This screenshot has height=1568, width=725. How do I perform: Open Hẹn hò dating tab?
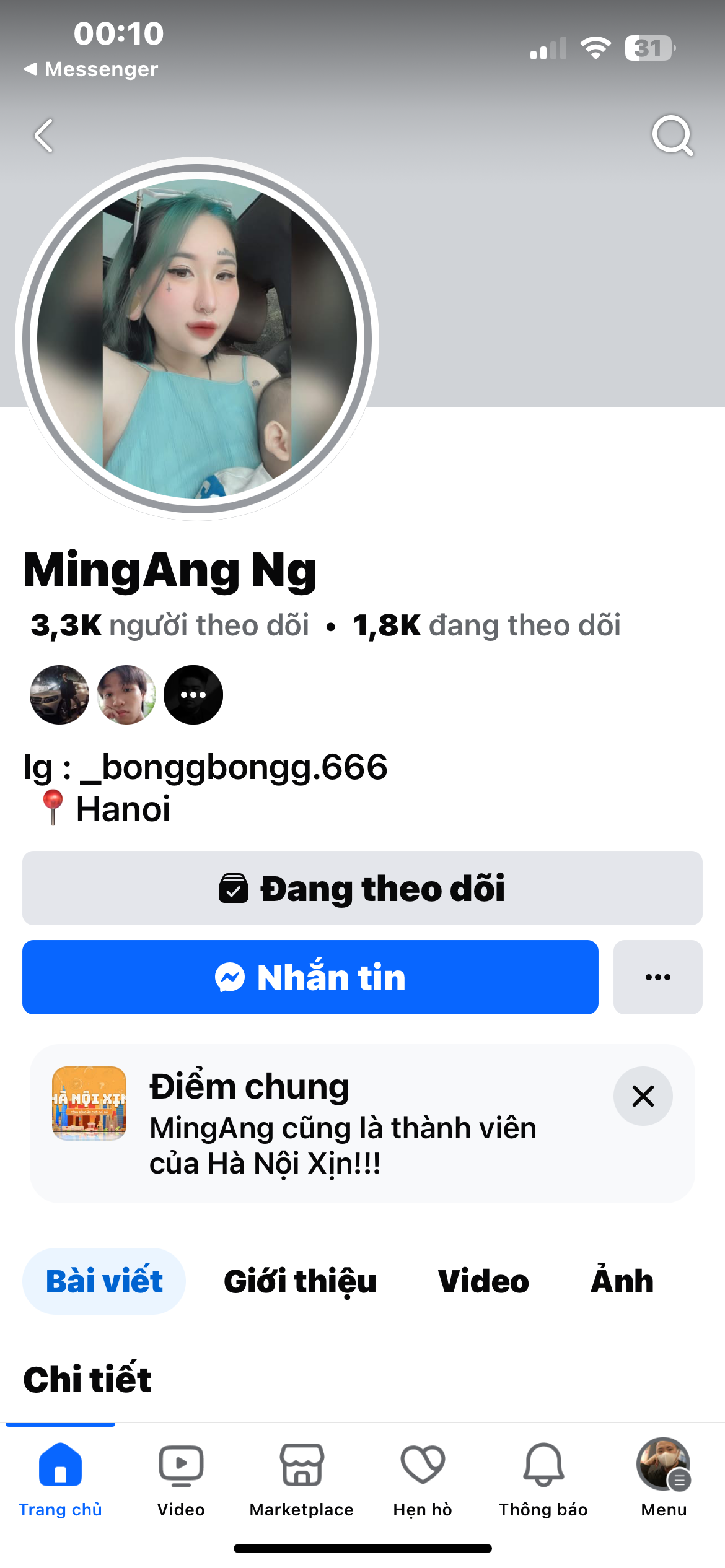pos(423,1479)
